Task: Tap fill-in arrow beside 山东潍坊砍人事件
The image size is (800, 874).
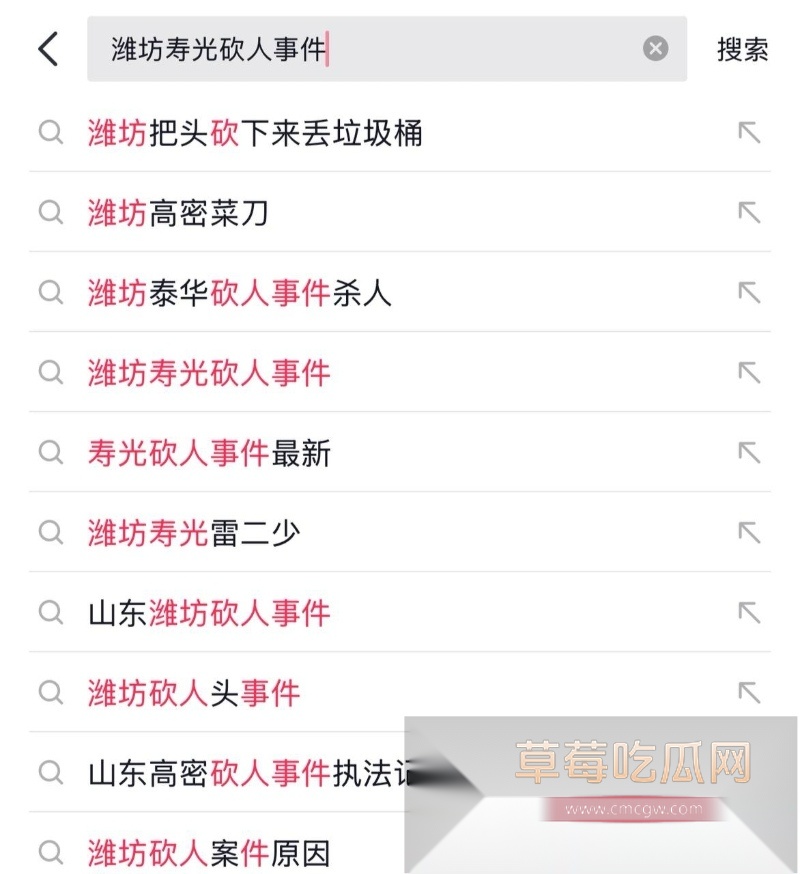Action: point(749,613)
